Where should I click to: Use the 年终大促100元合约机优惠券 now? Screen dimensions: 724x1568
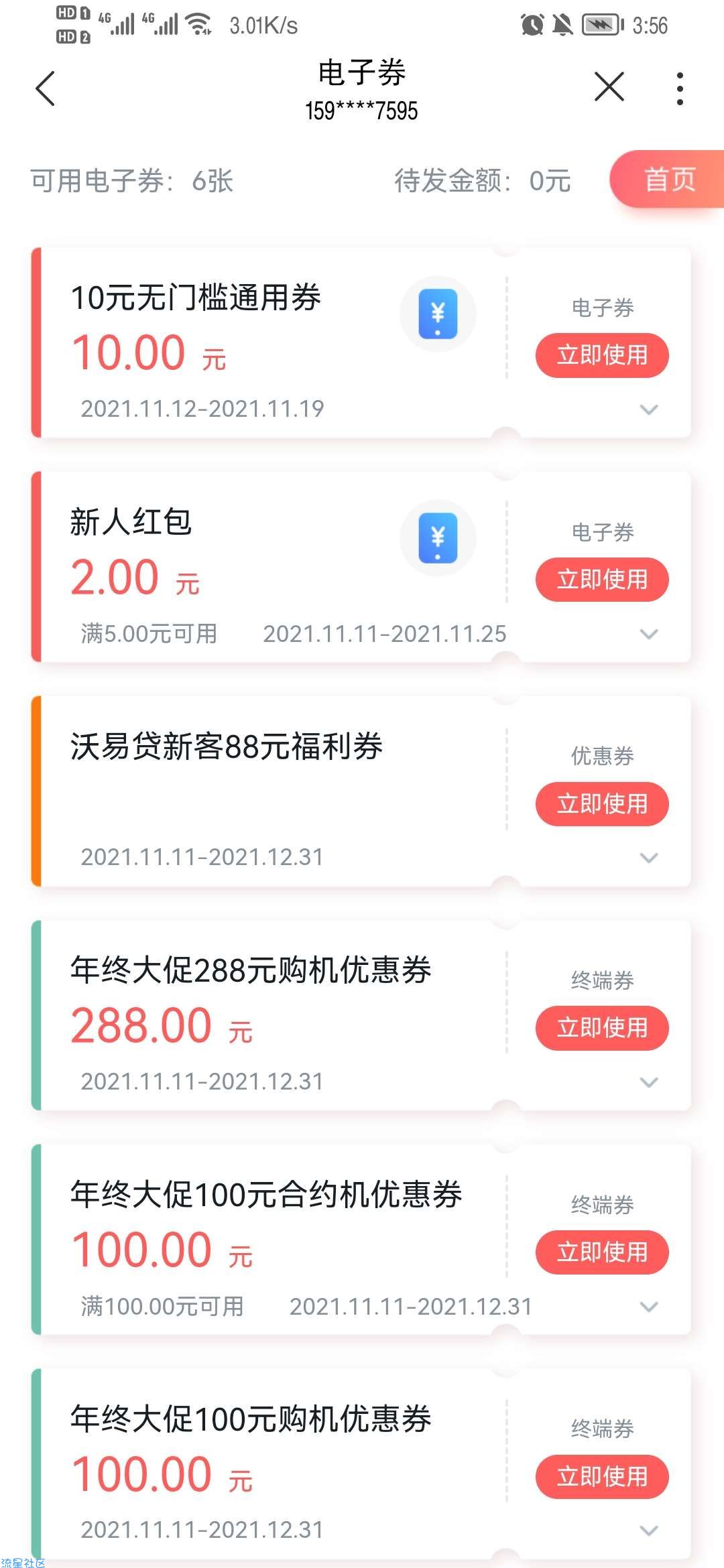click(602, 1252)
